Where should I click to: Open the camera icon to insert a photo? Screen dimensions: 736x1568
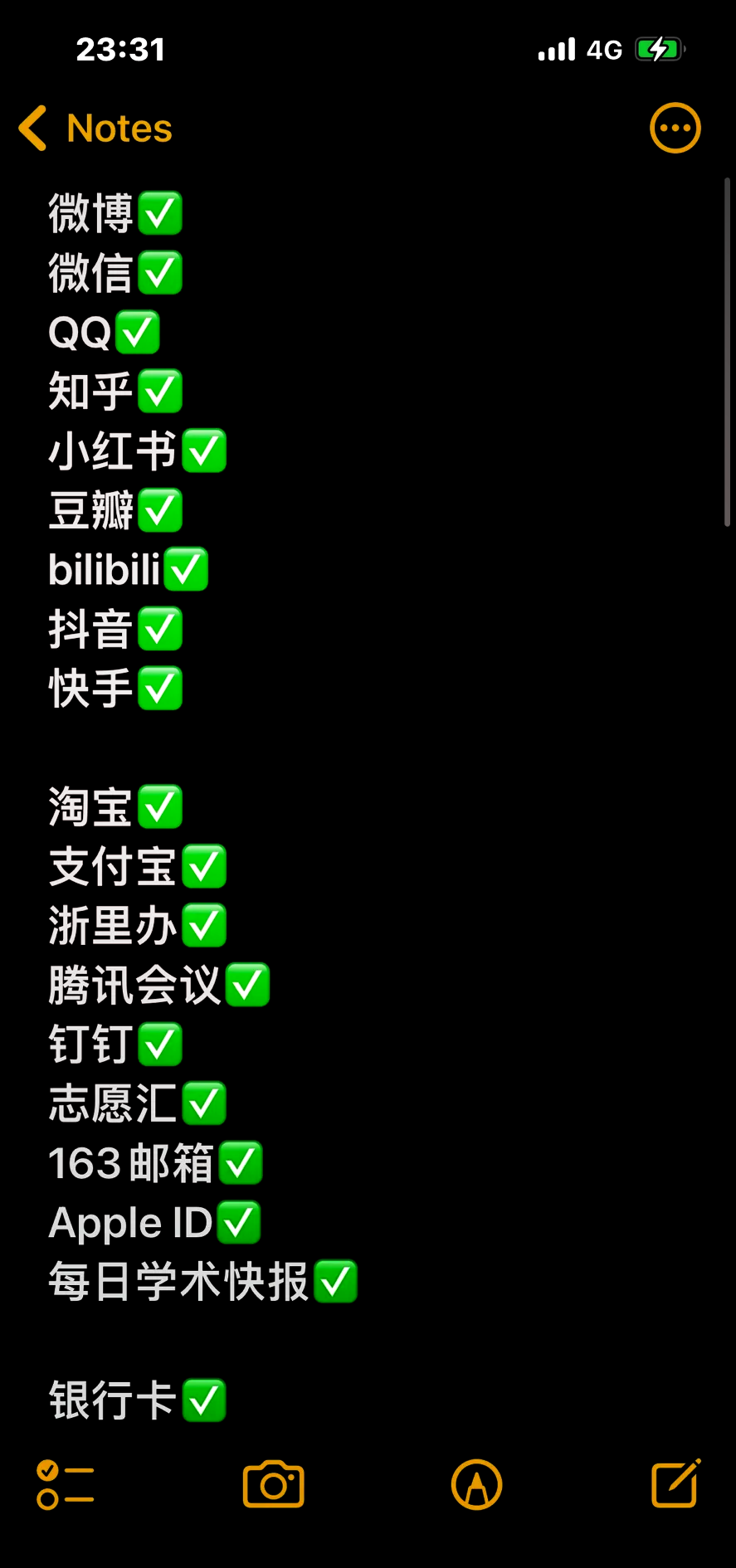pos(274,1485)
